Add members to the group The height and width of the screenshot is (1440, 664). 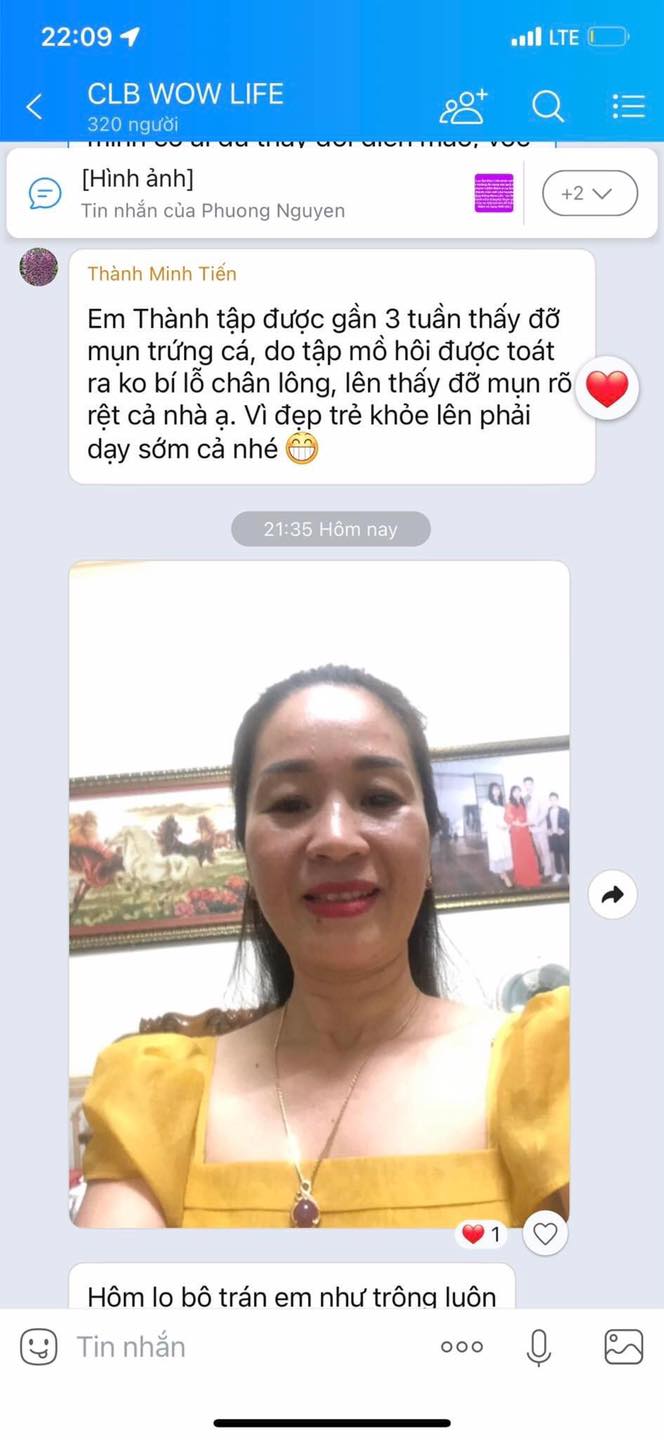464,106
